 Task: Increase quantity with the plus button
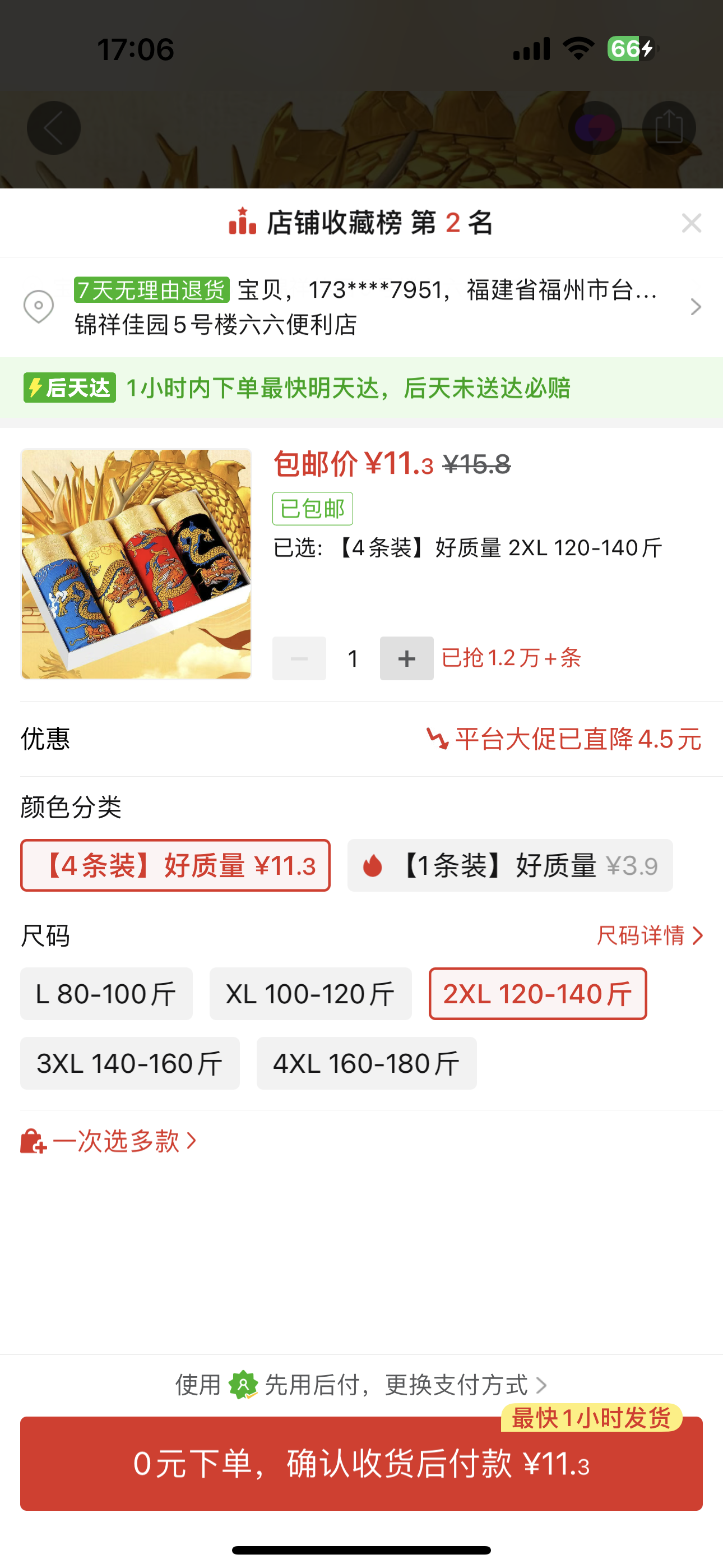[x=406, y=658]
